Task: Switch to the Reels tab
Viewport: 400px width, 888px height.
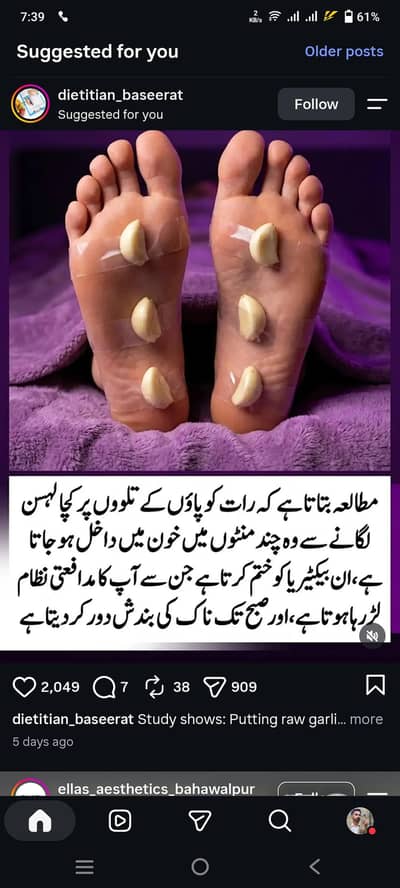Action: [x=120, y=821]
